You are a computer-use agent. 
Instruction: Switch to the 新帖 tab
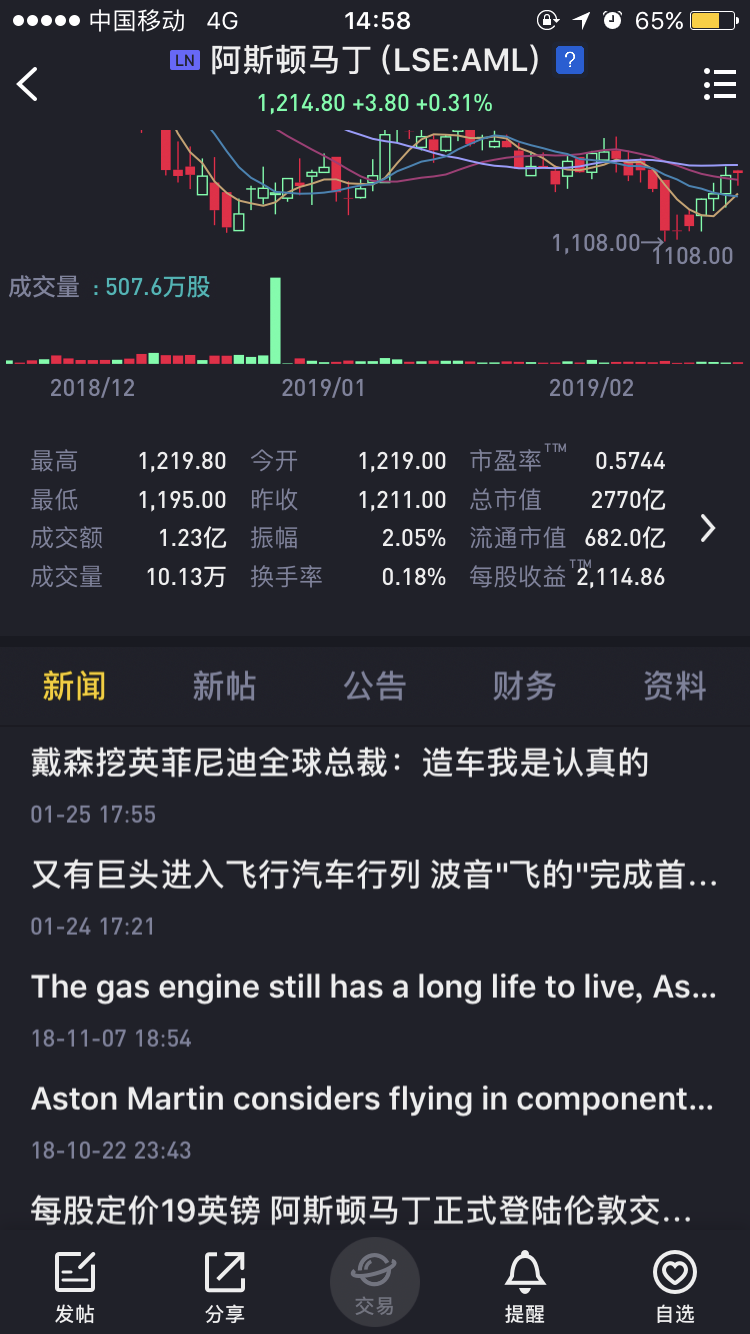pos(224,686)
